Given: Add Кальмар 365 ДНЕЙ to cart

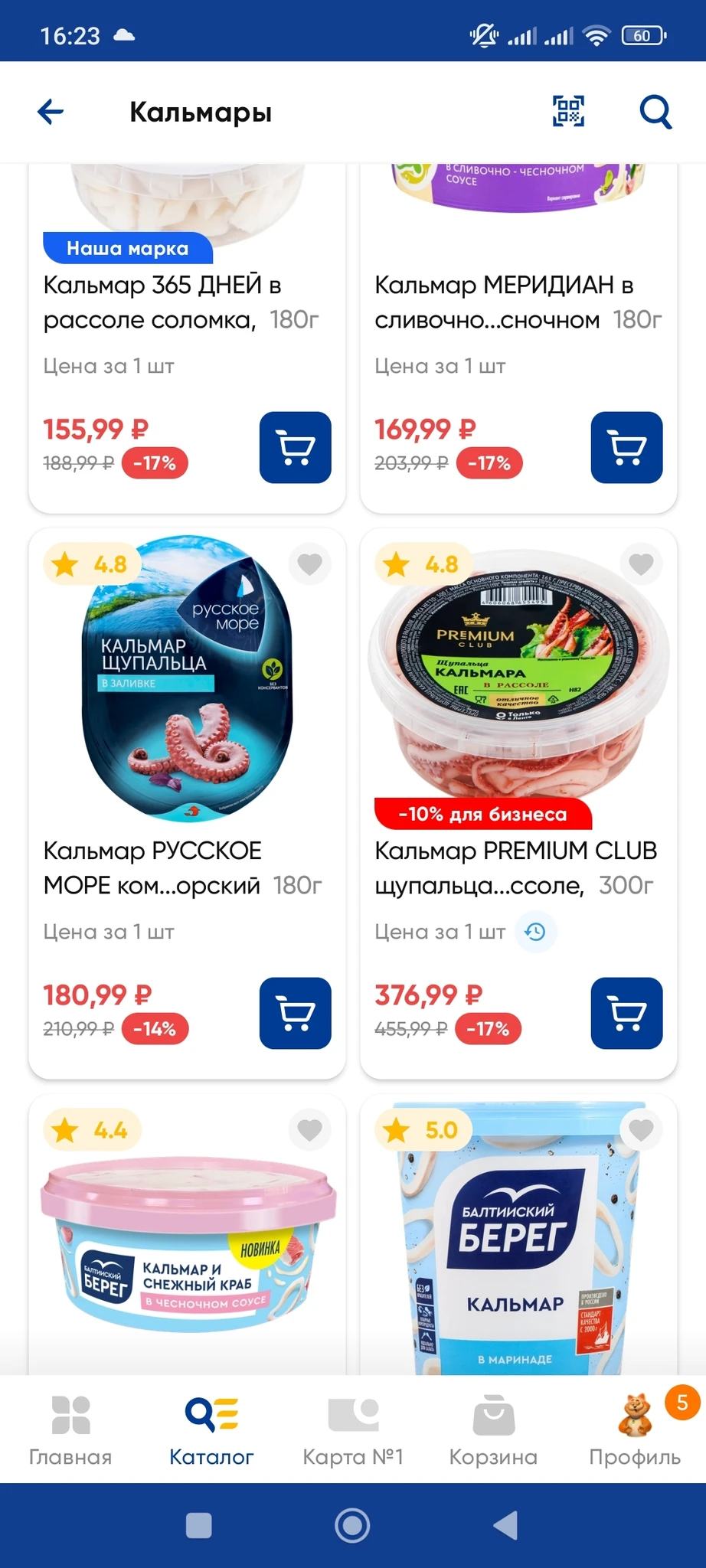Looking at the screenshot, I should point(295,447).
